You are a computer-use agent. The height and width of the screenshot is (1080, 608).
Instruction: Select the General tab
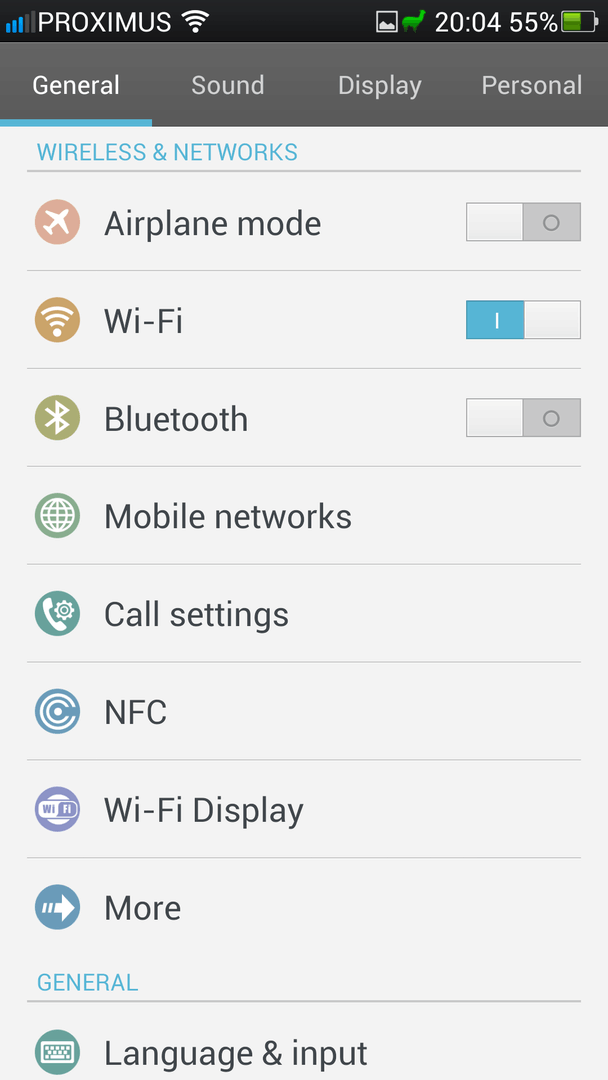click(76, 86)
